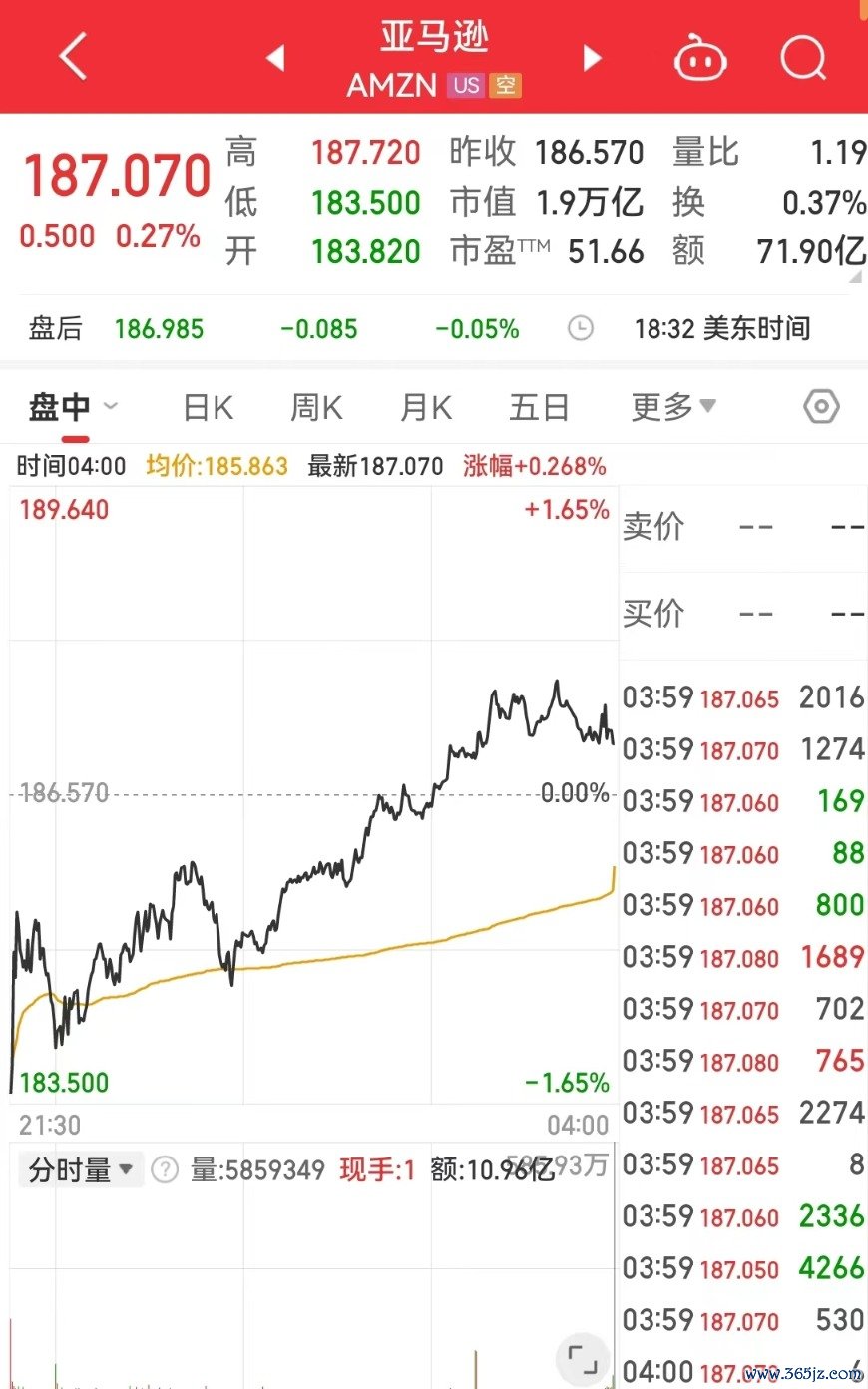The image size is (868, 1389).
Task: Expand the chart to fullscreen
Action: pyautogui.click(x=582, y=1359)
